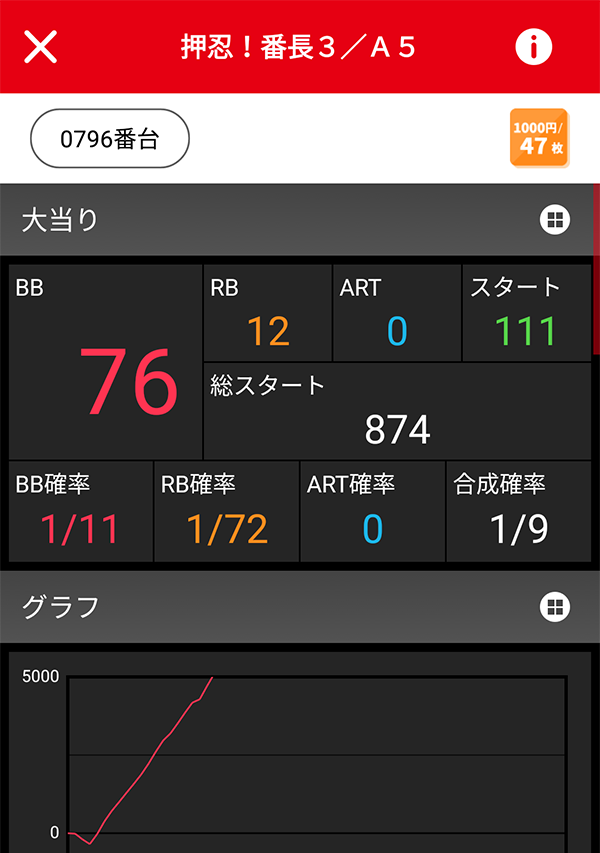Open the grid icon in グラフ section

coord(555,606)
